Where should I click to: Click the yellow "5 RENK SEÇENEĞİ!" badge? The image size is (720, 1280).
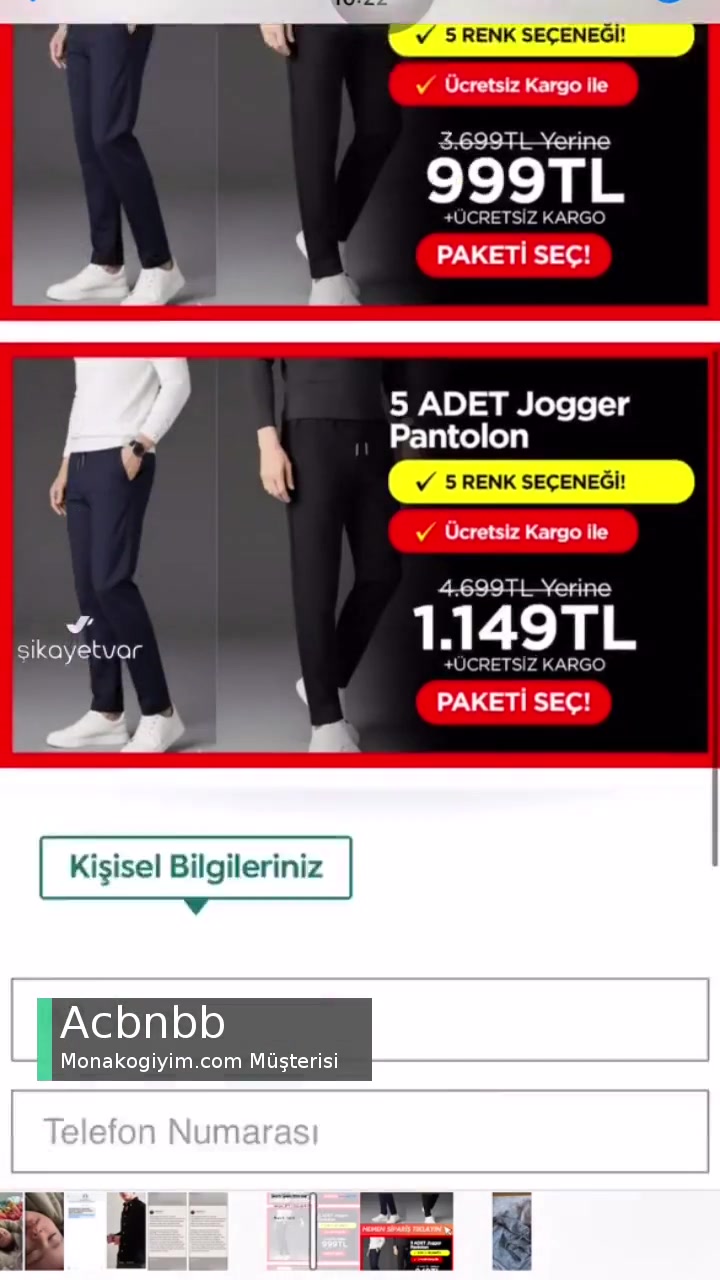click(541, 482)
